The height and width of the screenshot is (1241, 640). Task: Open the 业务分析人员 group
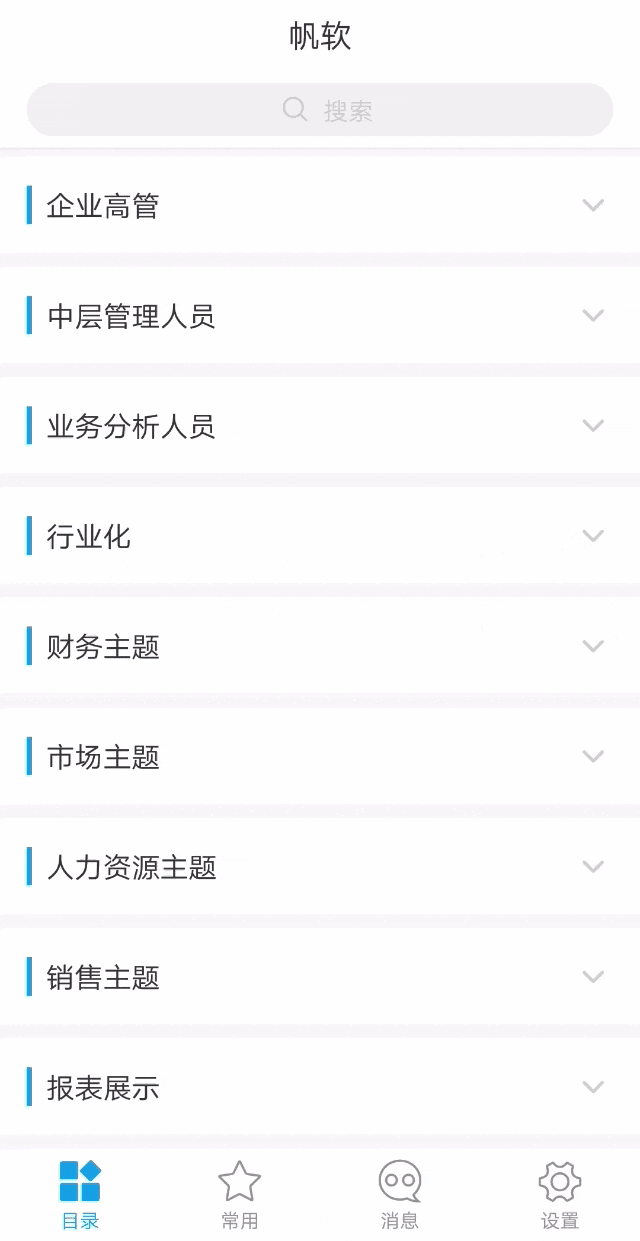pyautogui.click(x=320, y=426)
